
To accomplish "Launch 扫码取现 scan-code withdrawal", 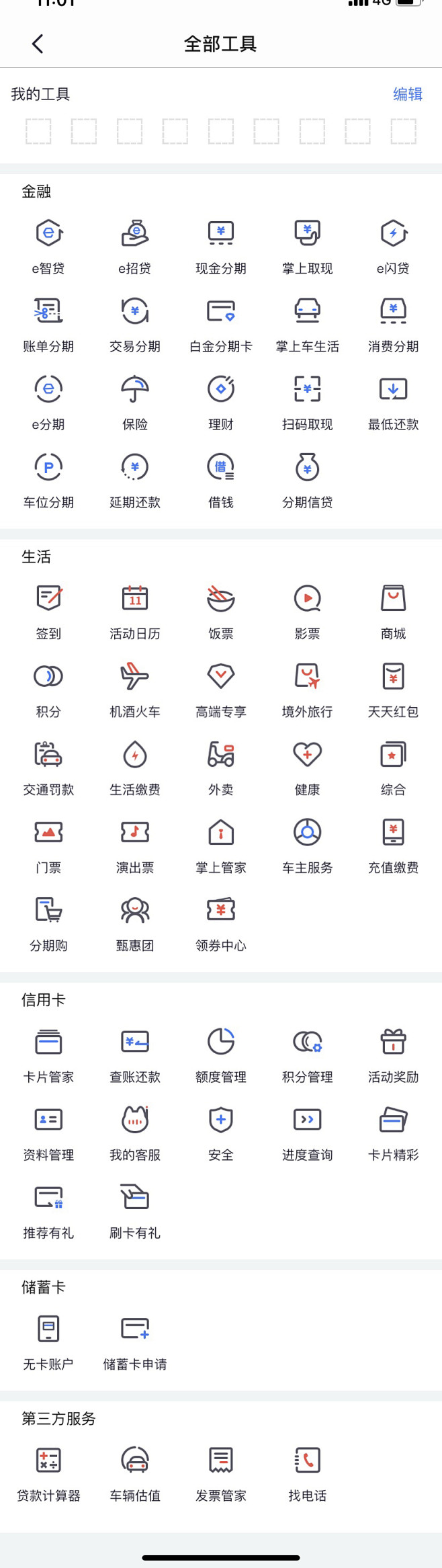I will 307,401.
